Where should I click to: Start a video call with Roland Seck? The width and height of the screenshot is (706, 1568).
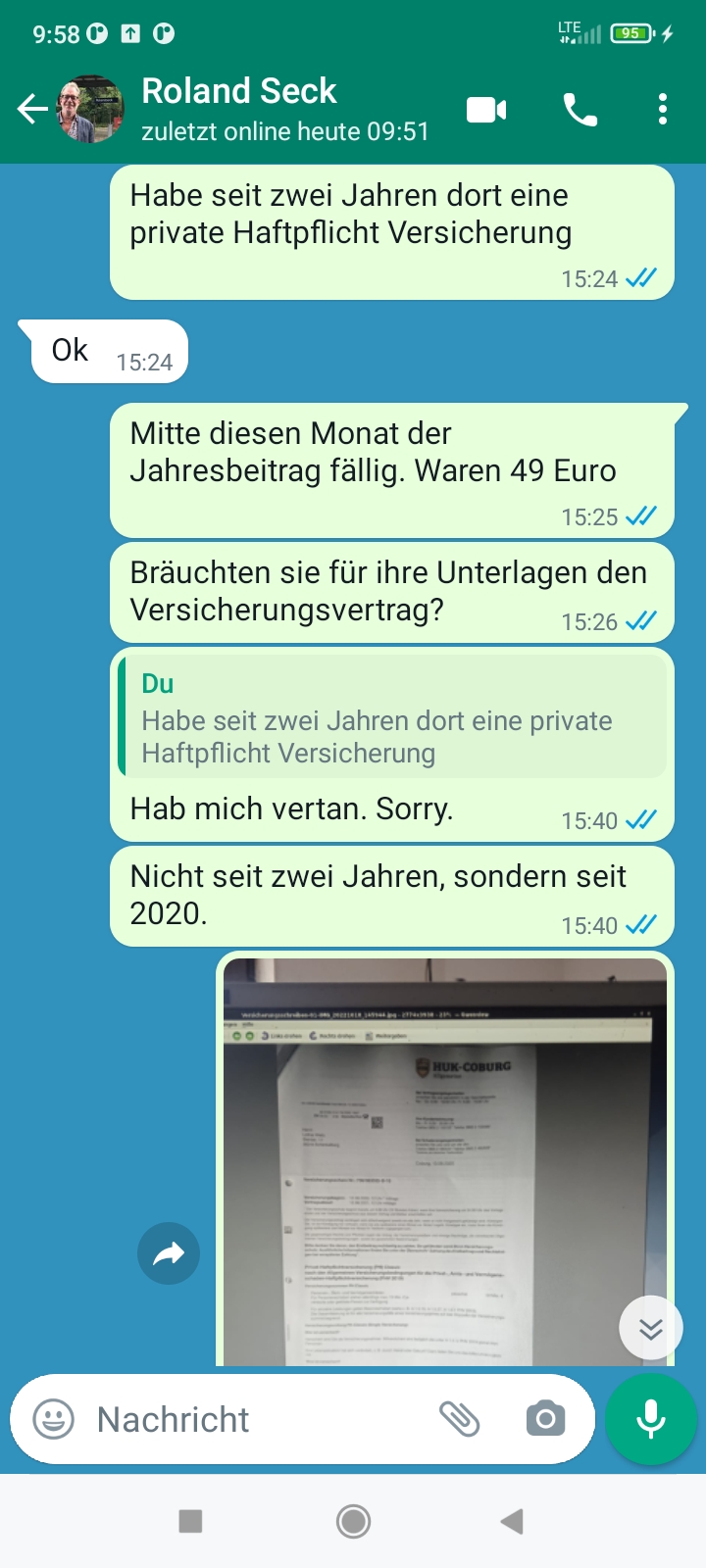(x=486, y=110)
